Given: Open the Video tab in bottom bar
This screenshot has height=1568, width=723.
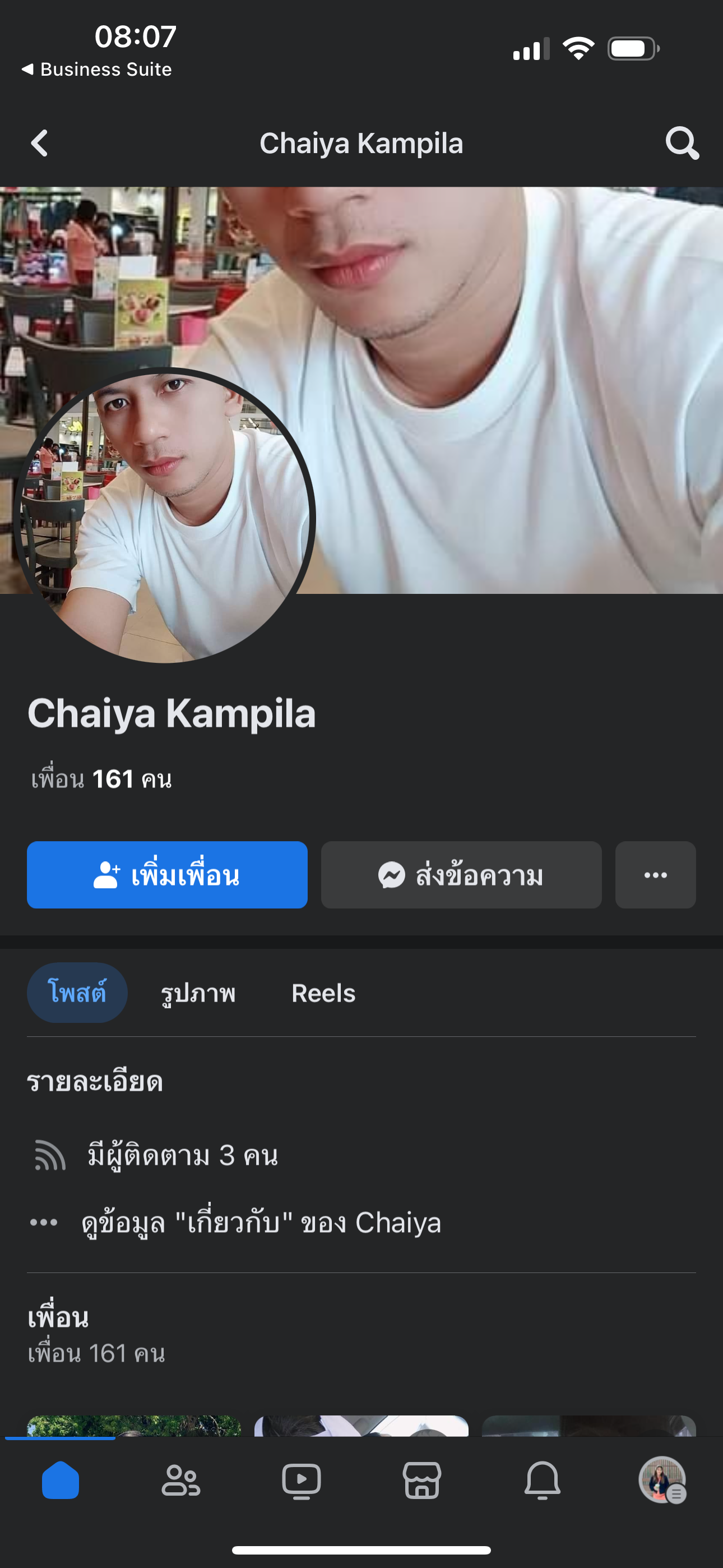Looking at the screenshot, I should coord(302,1480).
